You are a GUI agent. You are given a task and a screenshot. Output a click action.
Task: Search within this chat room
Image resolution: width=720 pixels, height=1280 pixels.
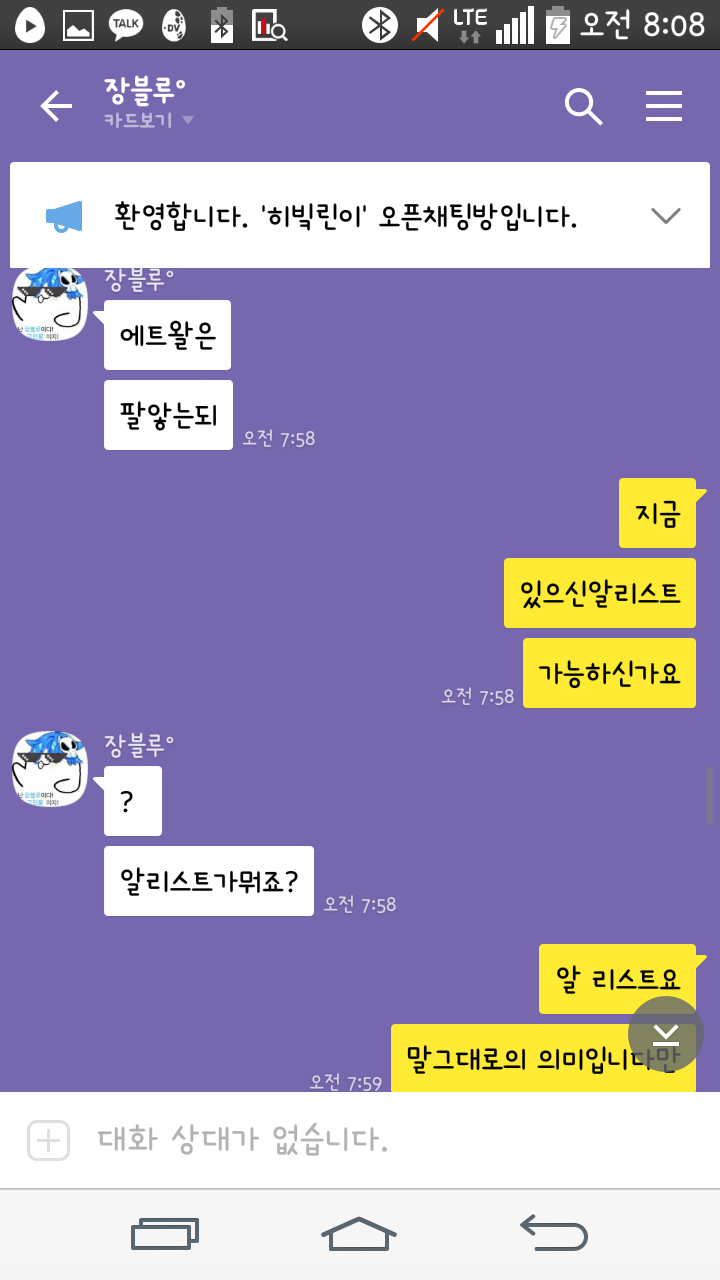(x=583, y=106)
